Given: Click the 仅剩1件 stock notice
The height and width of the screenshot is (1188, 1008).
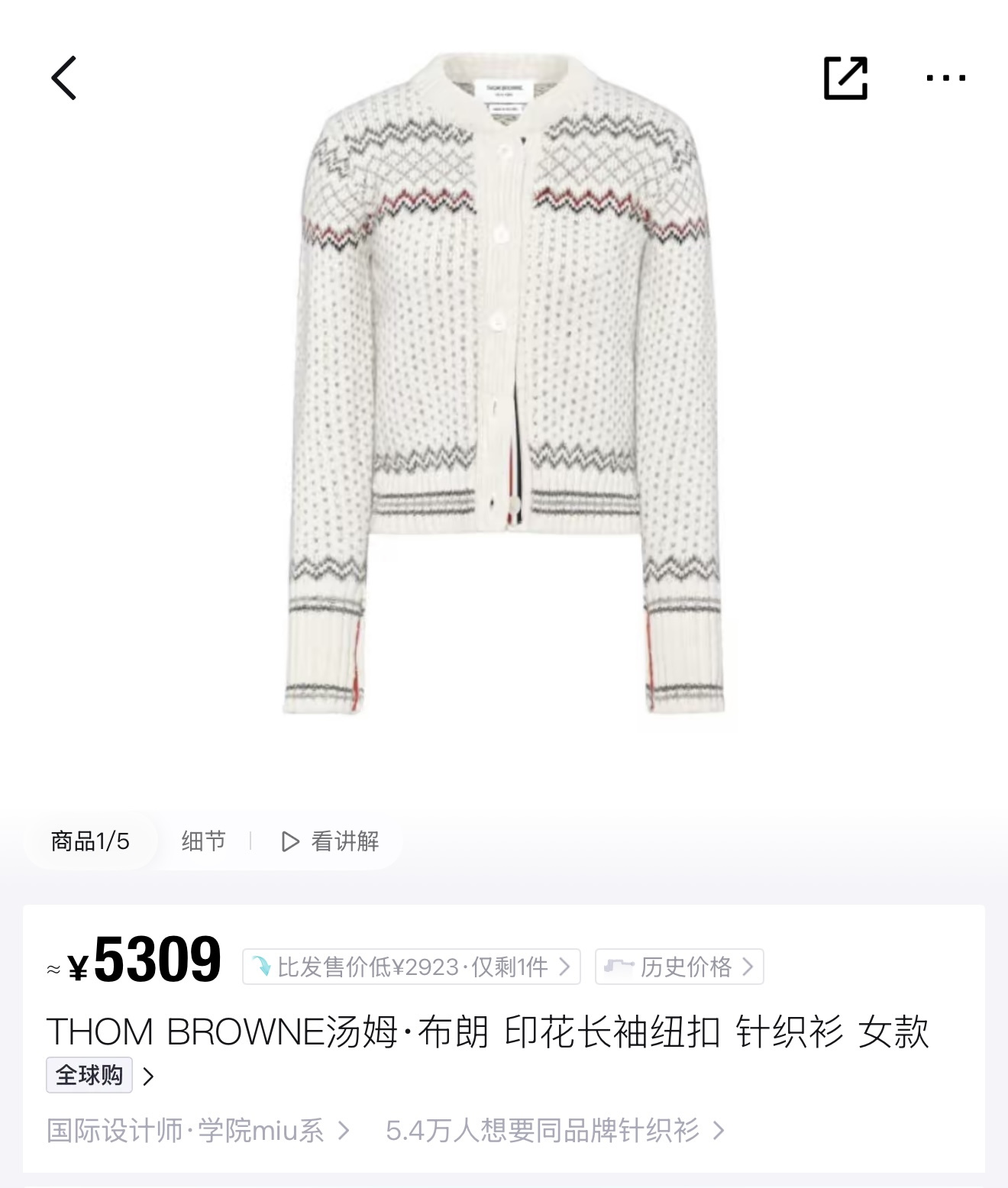Looking at the screenshot, I should [519, 967].
